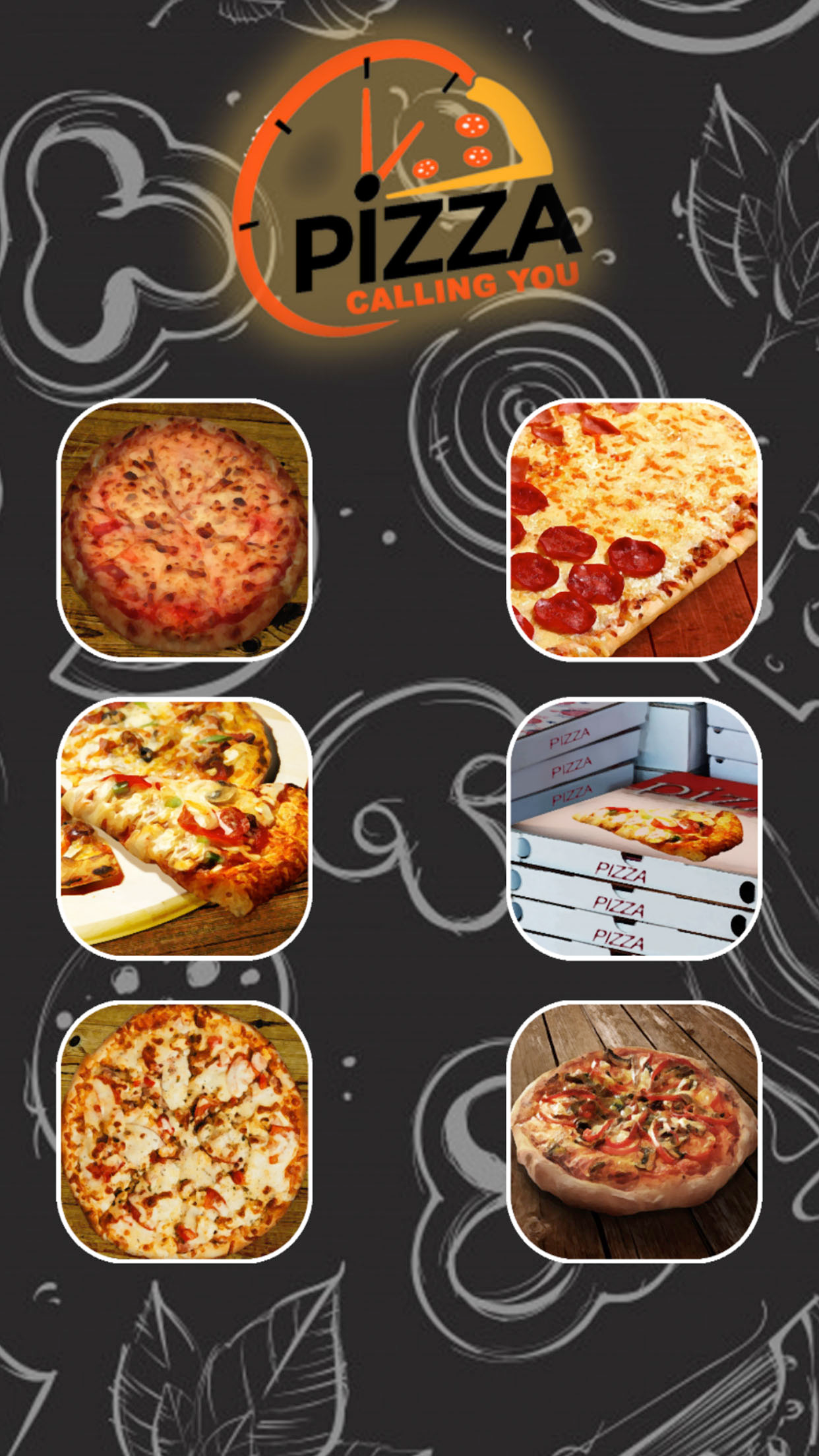Open the plain cheese pizza tile
The image size is (819, 1456).
pos(184,530)
